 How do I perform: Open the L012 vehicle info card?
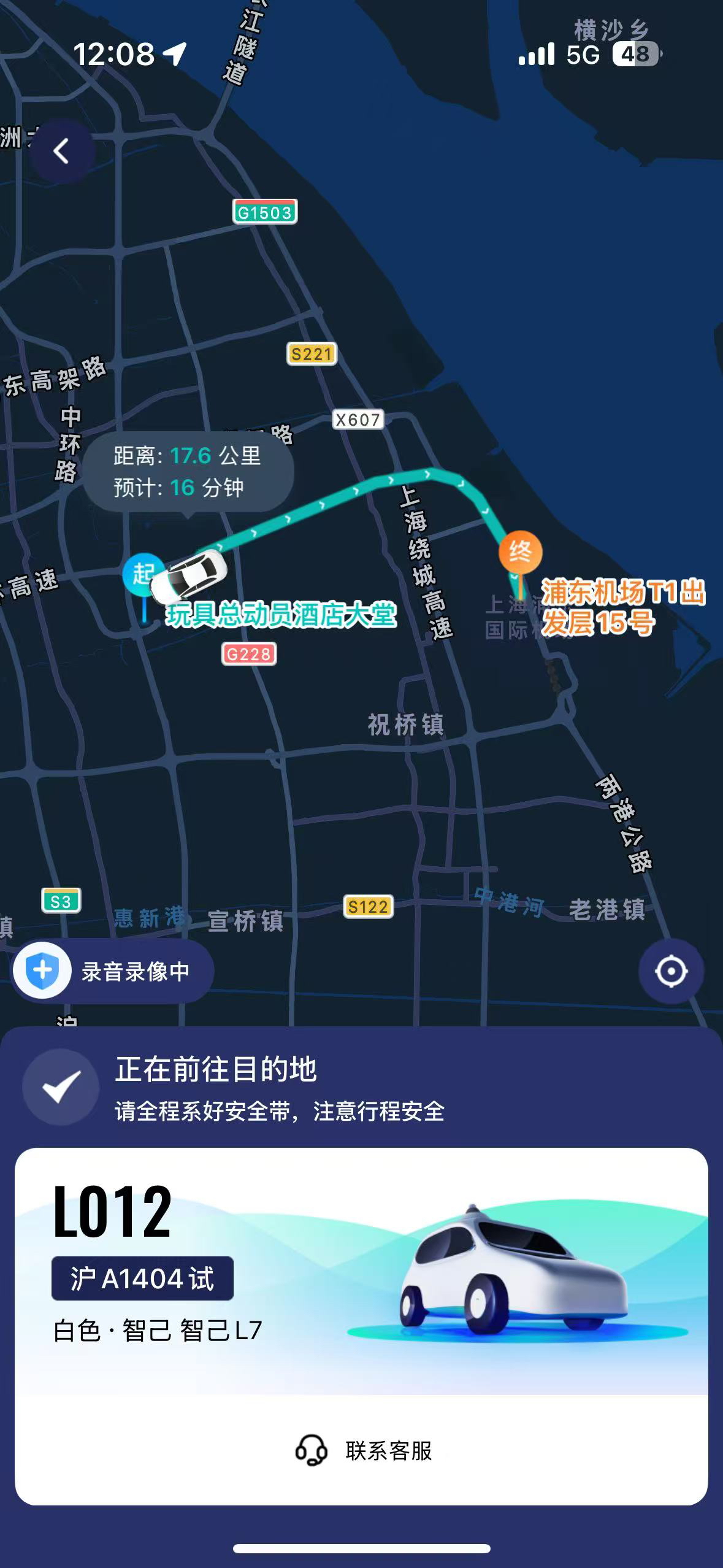click(361, 1272)
